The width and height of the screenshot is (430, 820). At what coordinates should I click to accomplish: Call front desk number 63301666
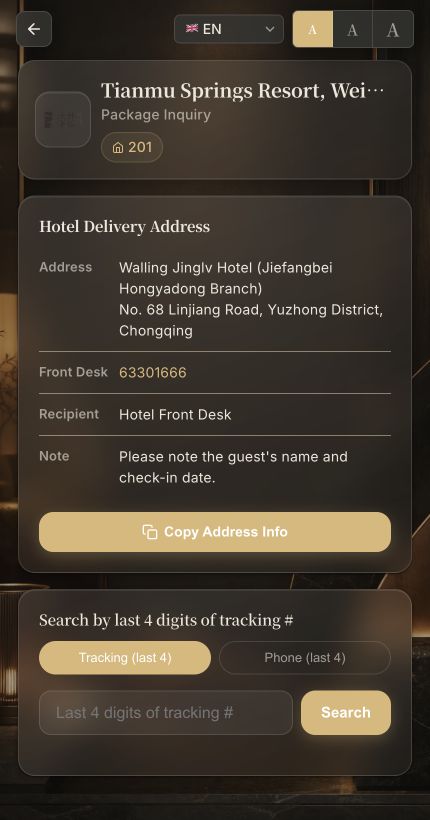(x=153, y=372)
